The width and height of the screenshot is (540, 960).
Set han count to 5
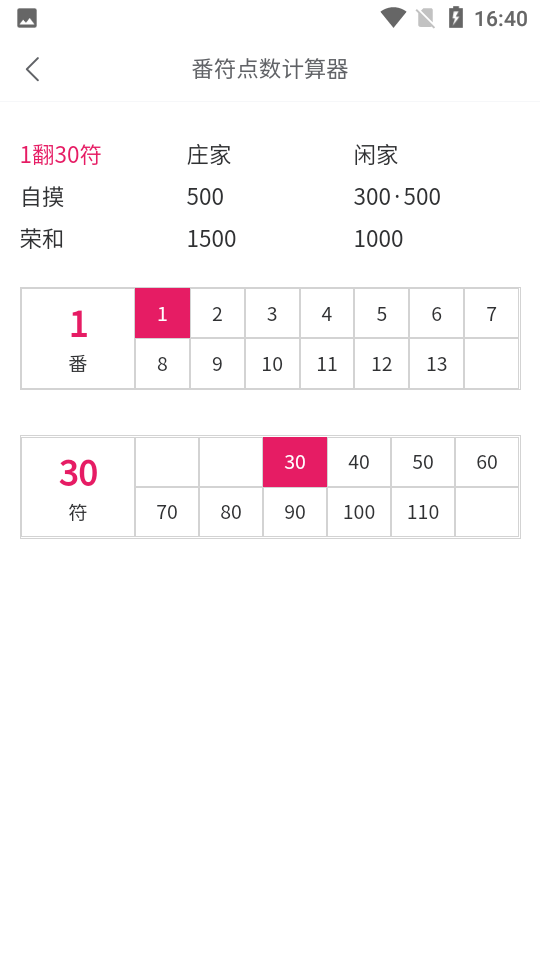[x=381, y=313]
